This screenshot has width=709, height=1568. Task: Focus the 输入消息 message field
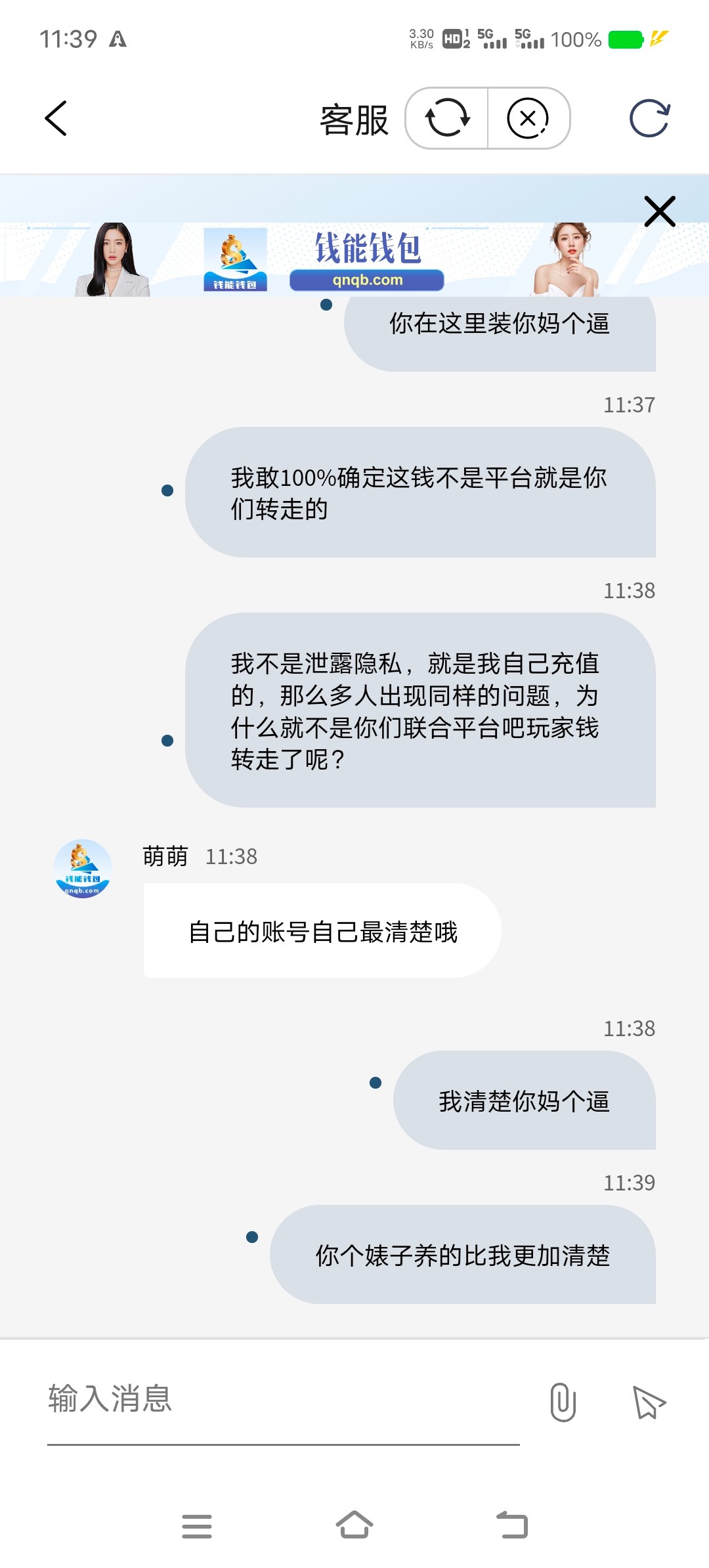tap(282, 1399)
